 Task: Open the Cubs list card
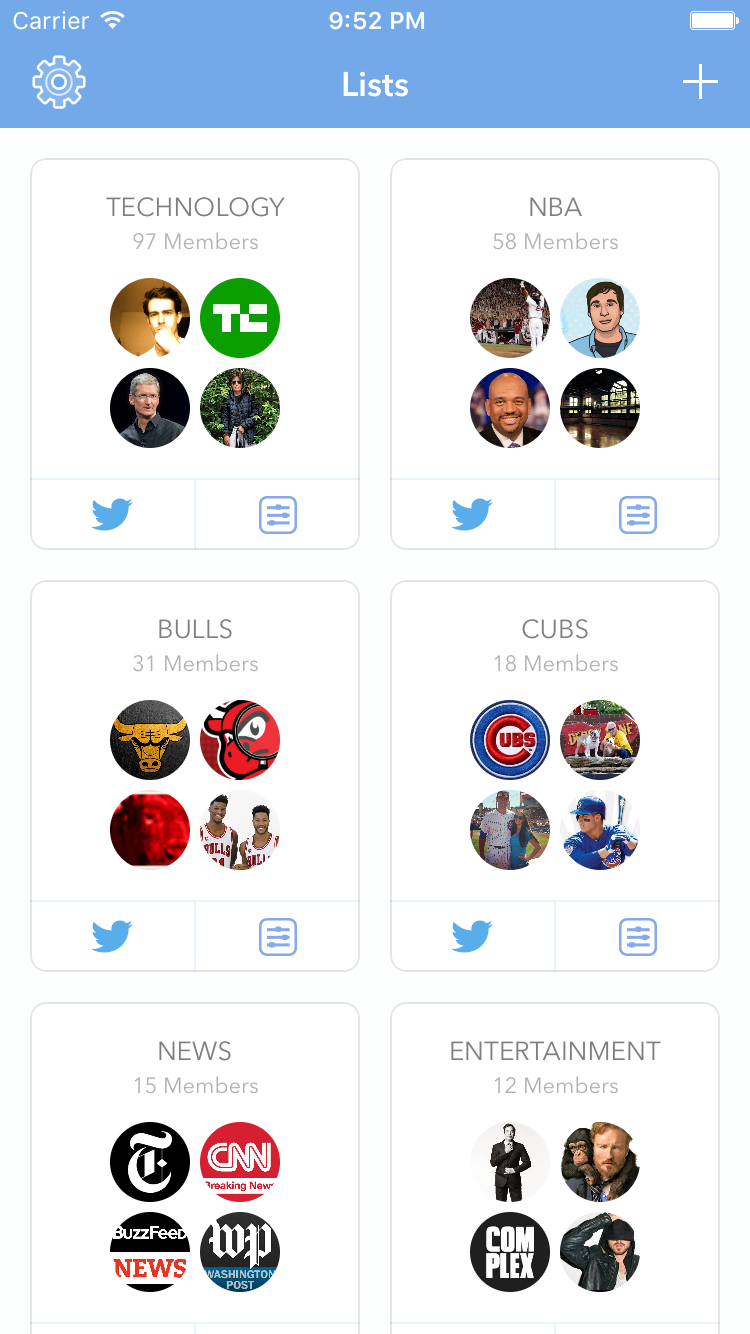pos(555,741)
